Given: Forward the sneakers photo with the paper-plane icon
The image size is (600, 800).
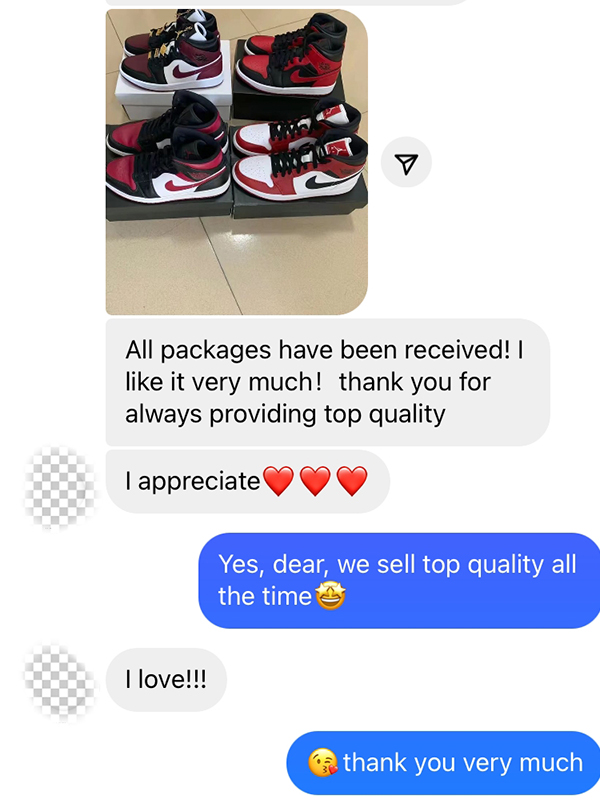Looking at the screenshot, I should [406, 164].
